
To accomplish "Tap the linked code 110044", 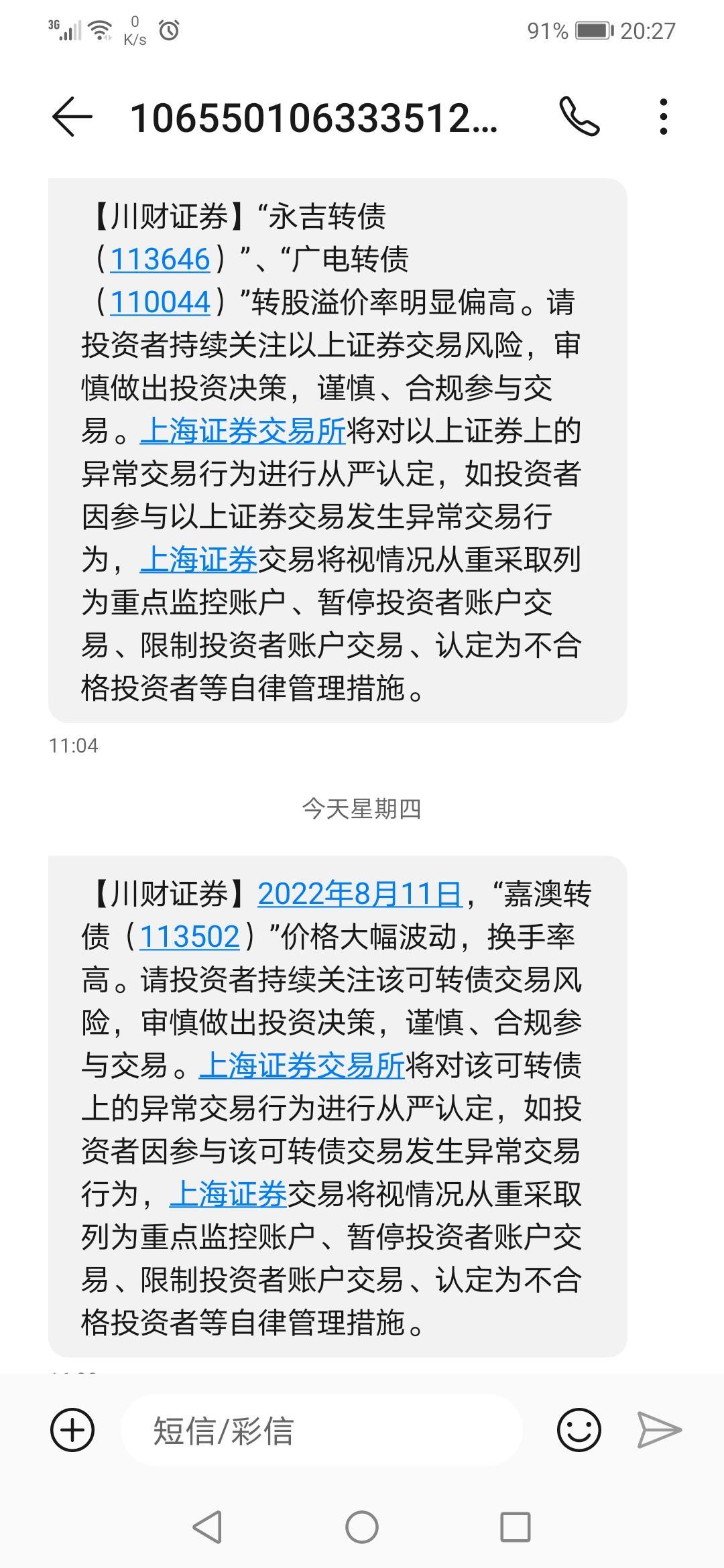I will pos(160,302).
